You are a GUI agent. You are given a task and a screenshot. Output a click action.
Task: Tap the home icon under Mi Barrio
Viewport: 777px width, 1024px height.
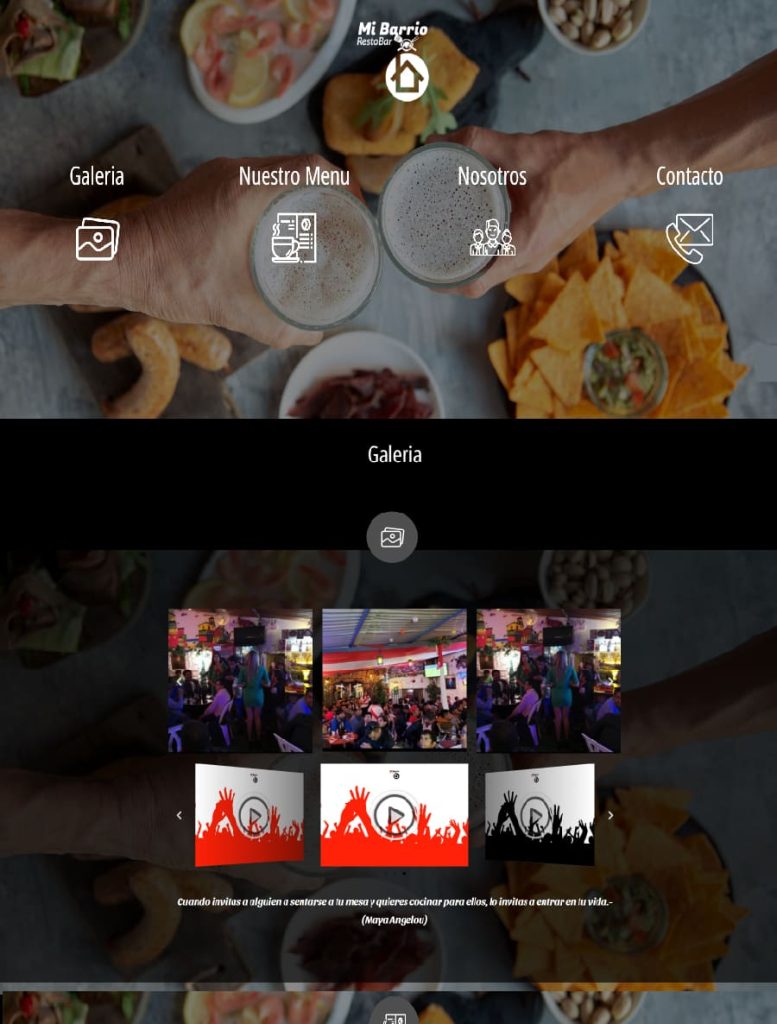pyautogui.click(x=406, y=77)
